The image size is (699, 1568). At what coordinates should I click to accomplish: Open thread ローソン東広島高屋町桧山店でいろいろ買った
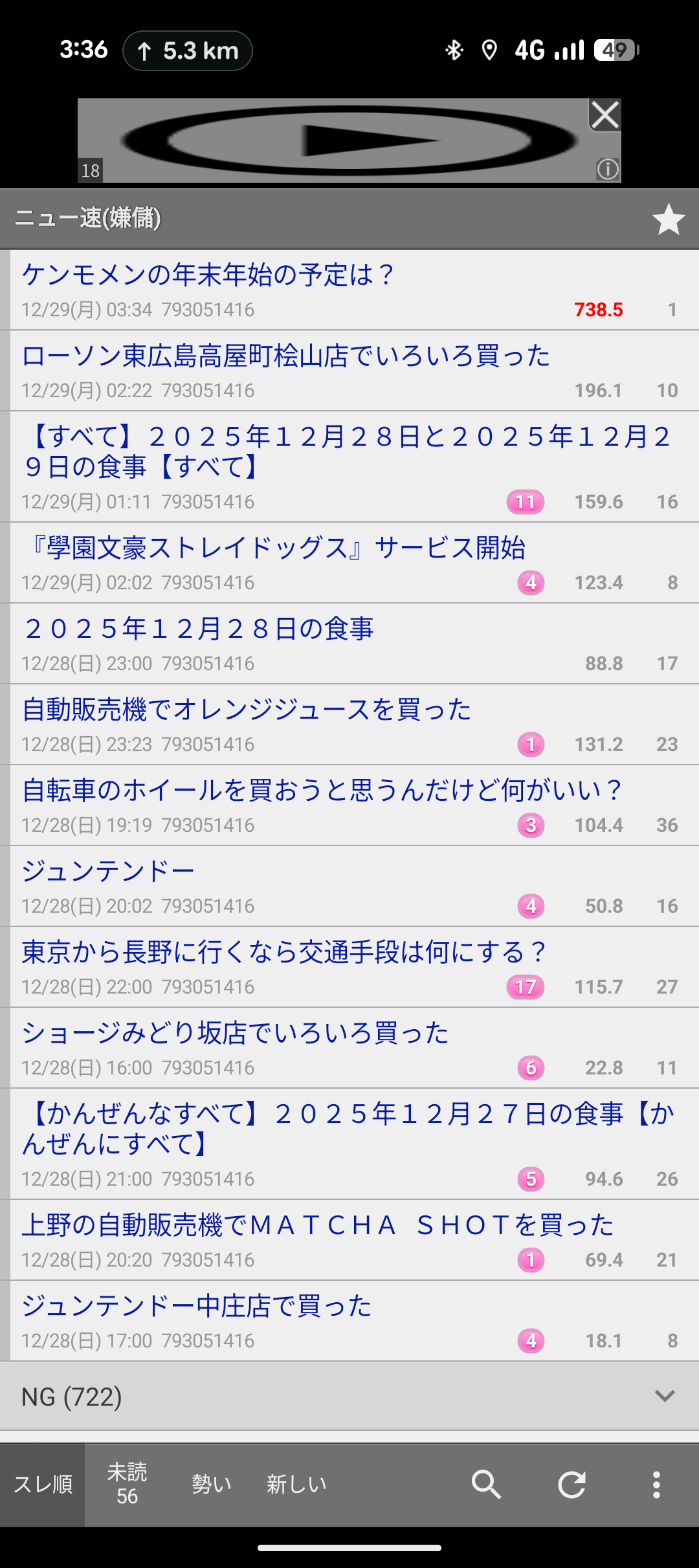pyautogui.click(x=285, y=356)
